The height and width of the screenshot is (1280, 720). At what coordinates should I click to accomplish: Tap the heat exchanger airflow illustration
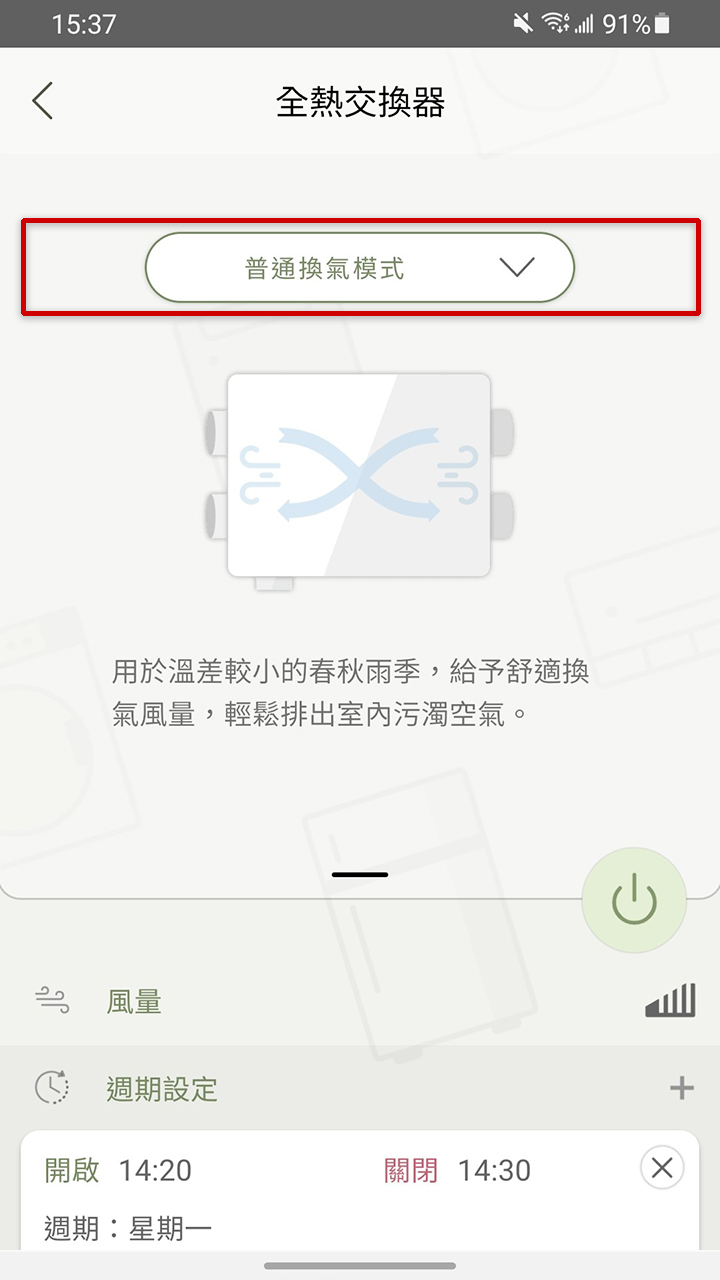pos(360,477)
